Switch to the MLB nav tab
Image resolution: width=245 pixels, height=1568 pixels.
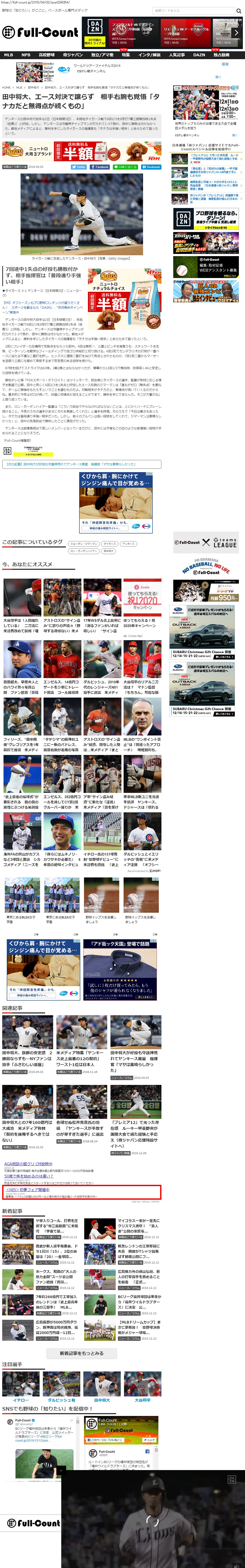(x=9, y=55)
